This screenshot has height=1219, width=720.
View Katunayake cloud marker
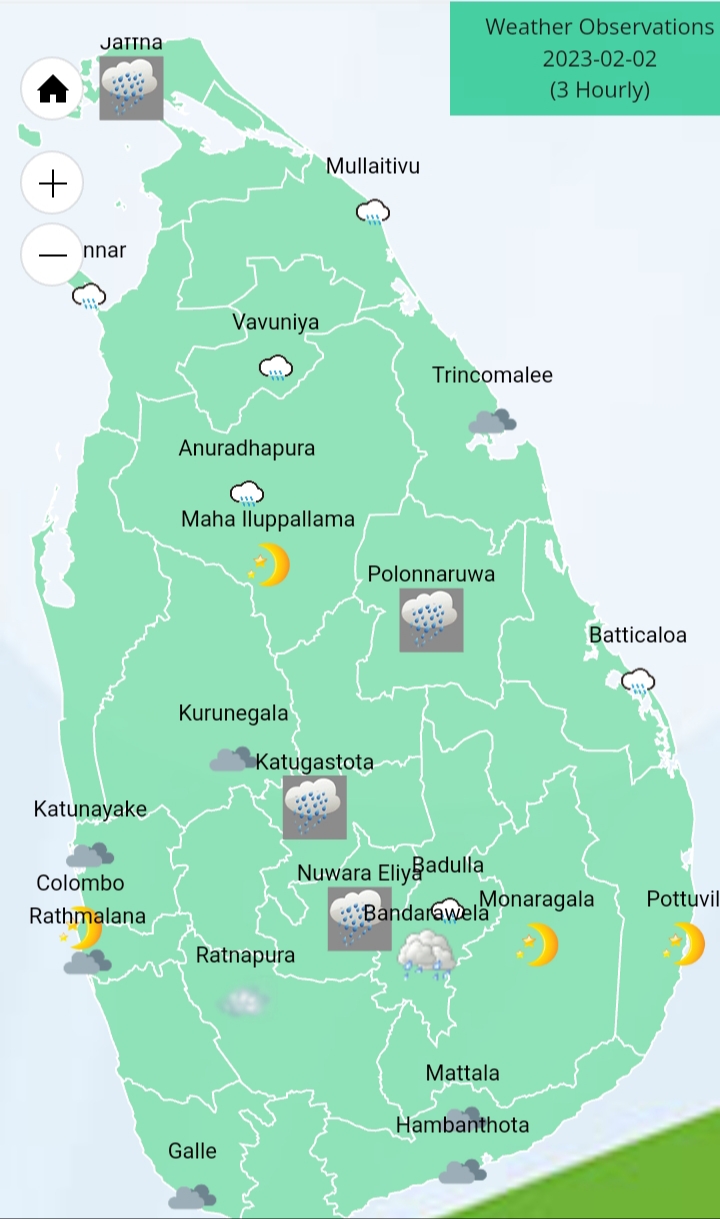(90, 854)
